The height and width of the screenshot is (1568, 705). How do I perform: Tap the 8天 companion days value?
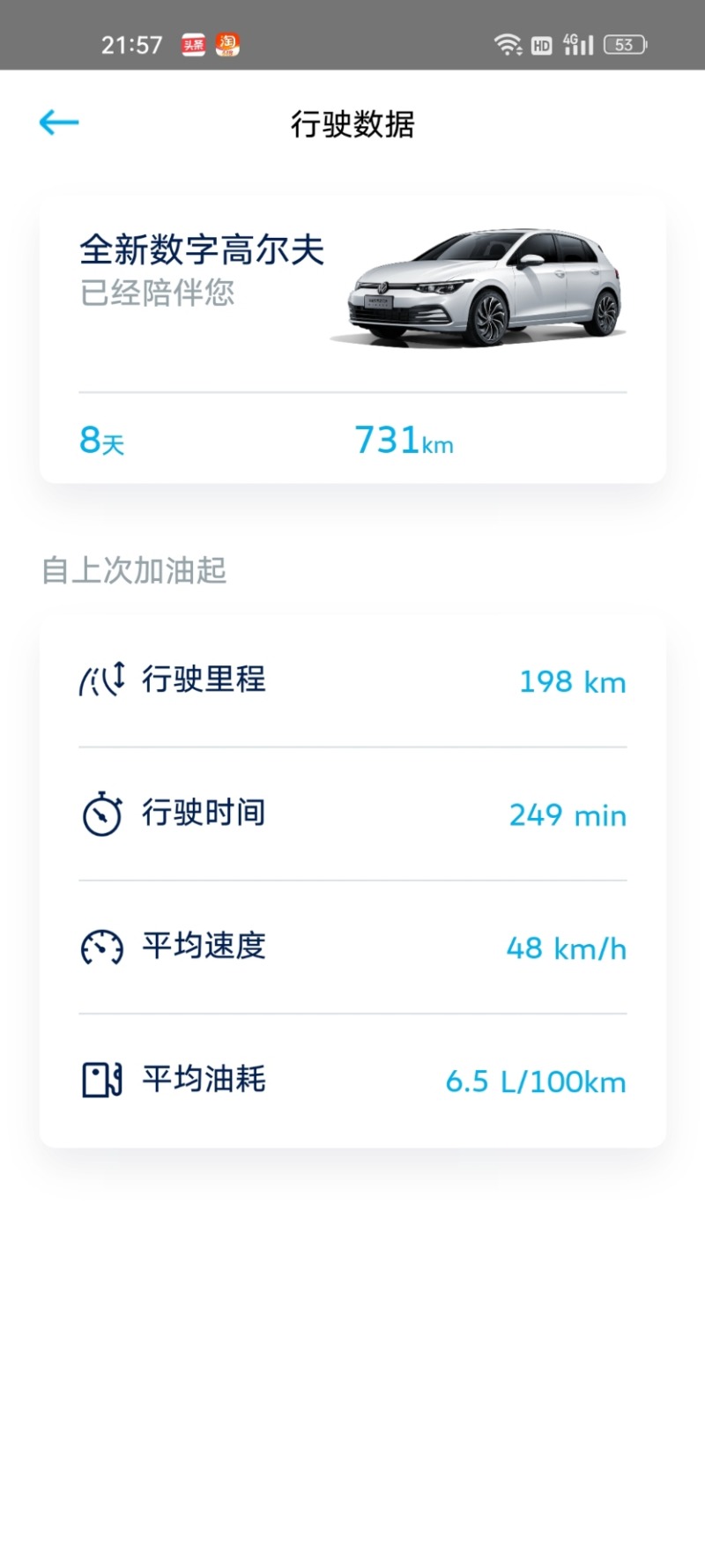pyautogui.click(x=100, y=441)
